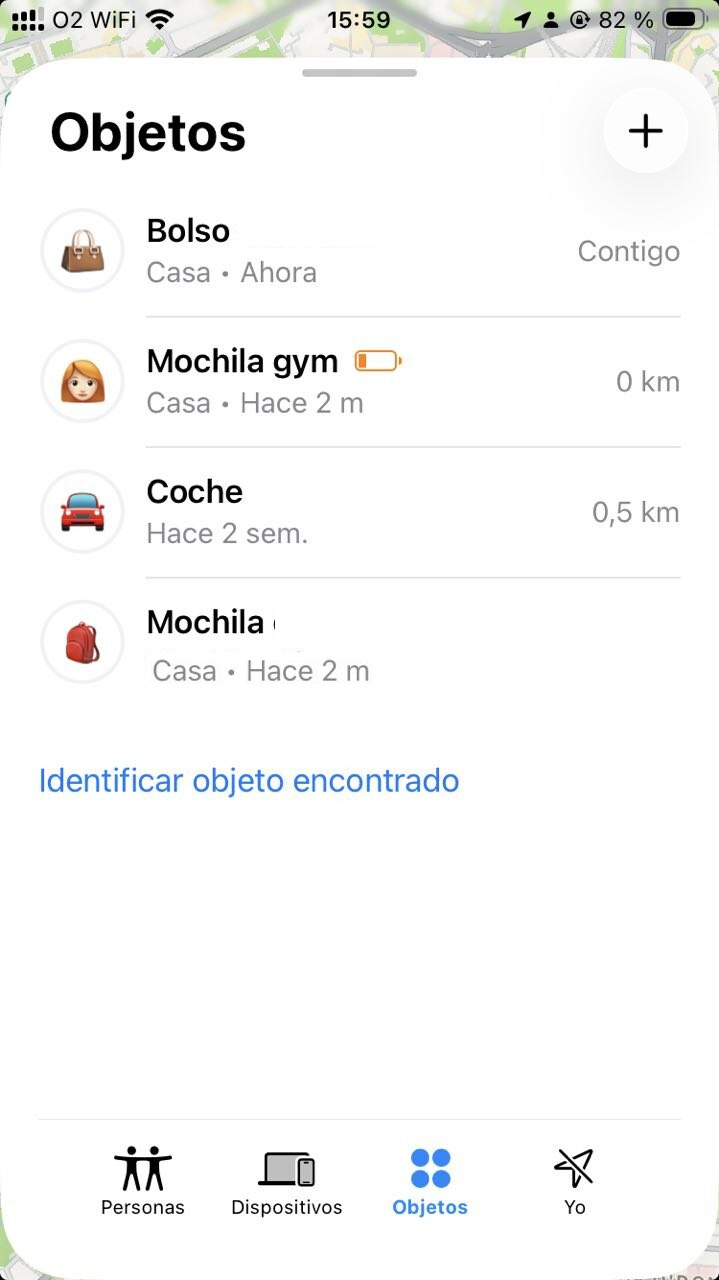Image resolution: width=719 pixels, height=1280 pixels.
Task: Select the Objetos tab
Action: click(x=430, y=1182)
